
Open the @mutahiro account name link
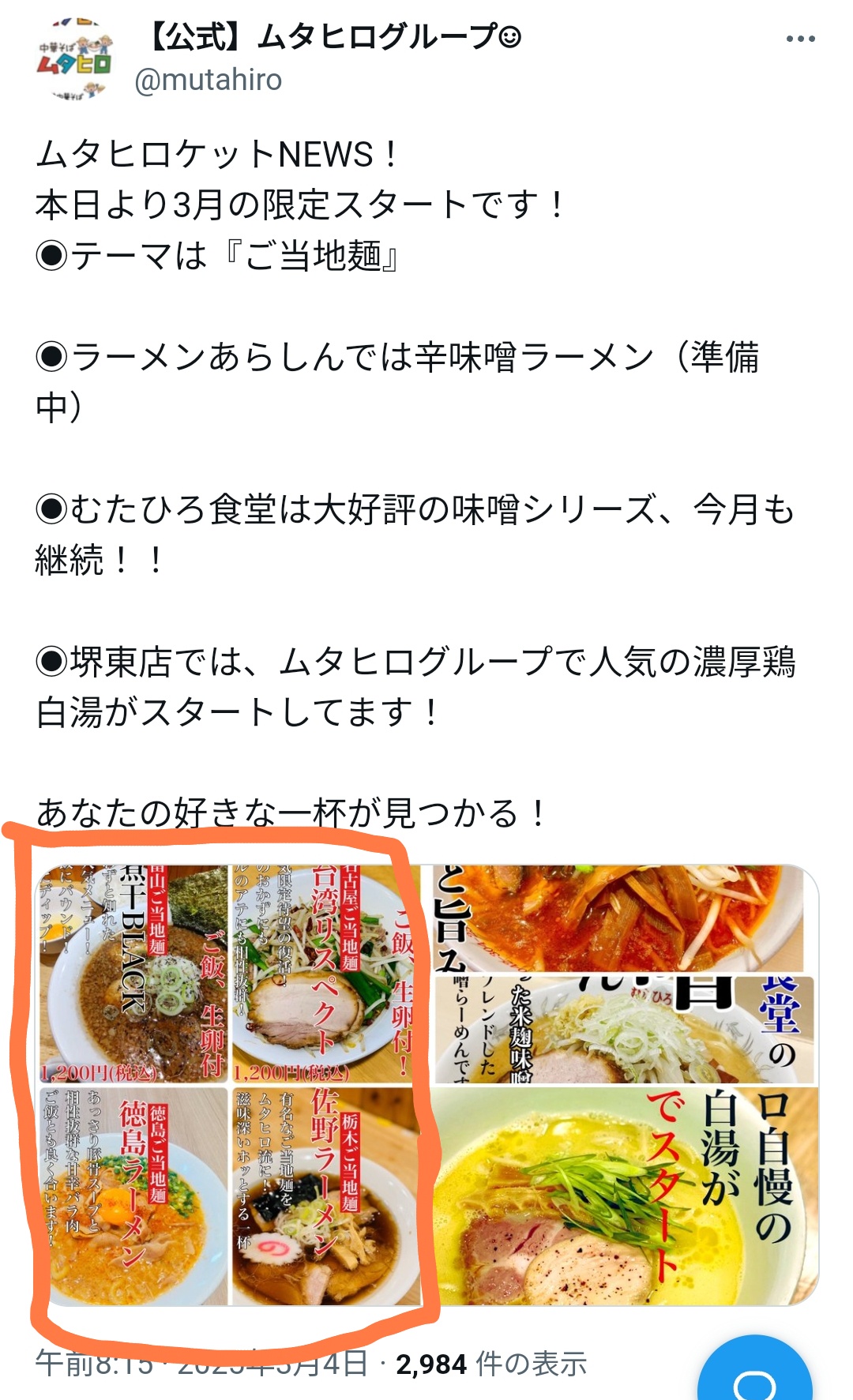[209, 80]
